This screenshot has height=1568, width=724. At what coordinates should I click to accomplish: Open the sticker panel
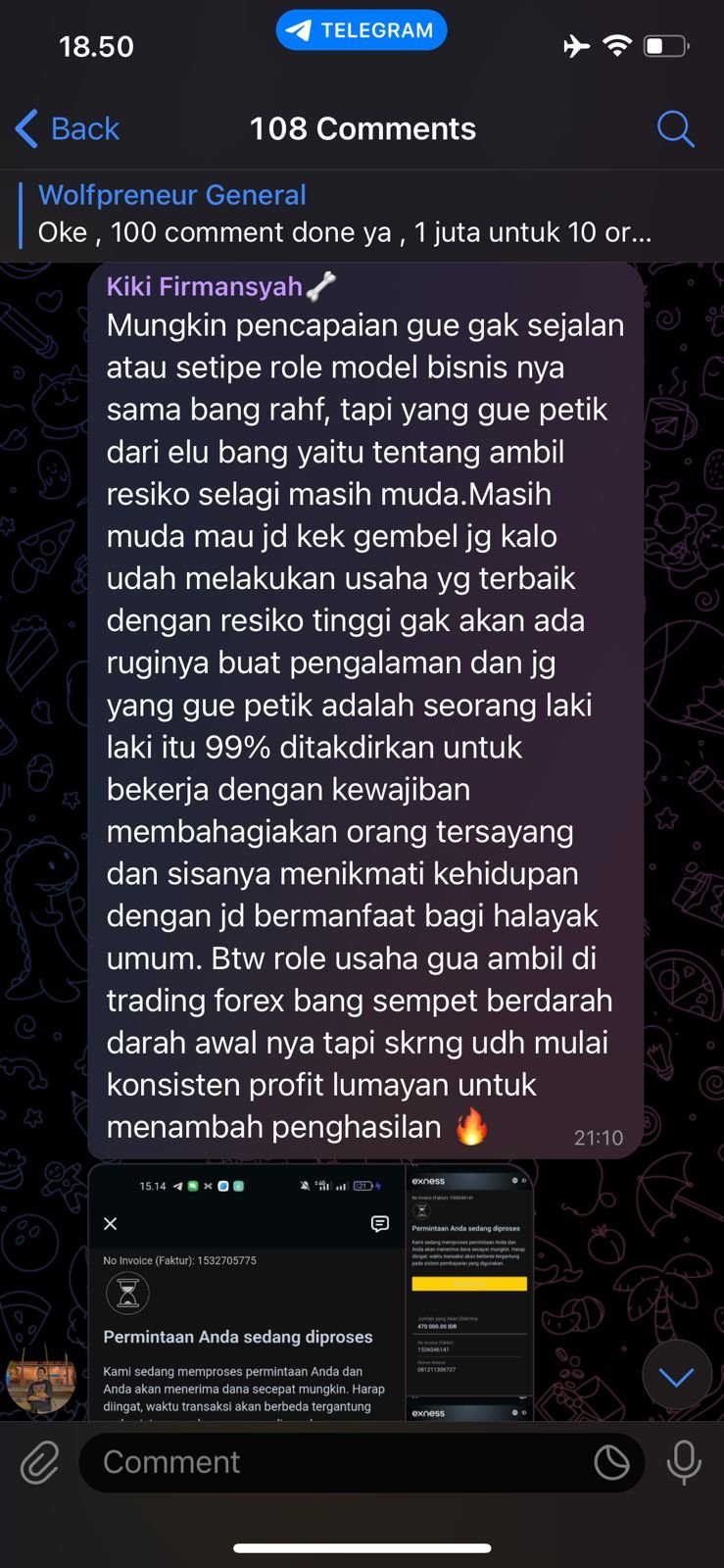point(612,1463)
